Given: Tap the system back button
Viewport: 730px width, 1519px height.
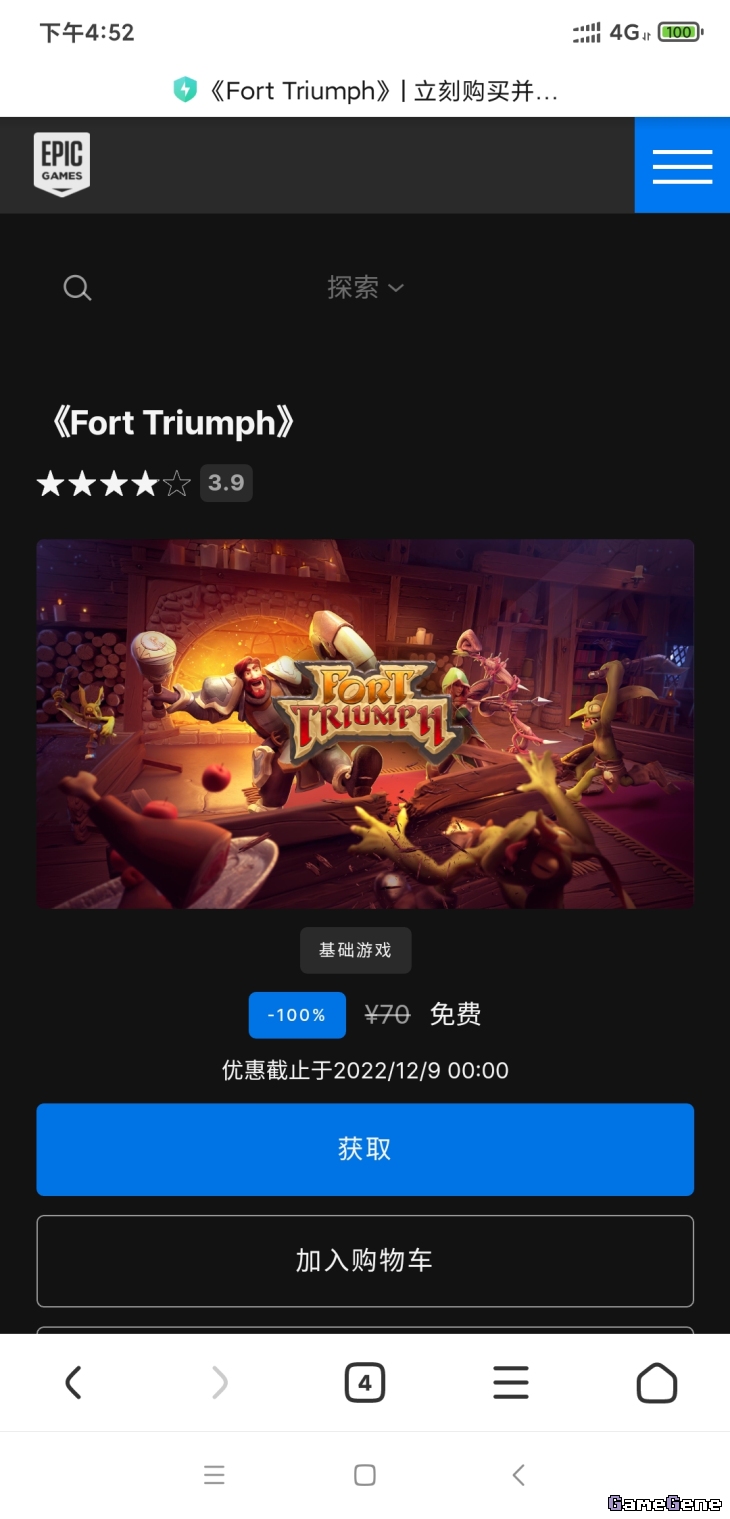Looking at the screenshot, I should (518, 1474).
